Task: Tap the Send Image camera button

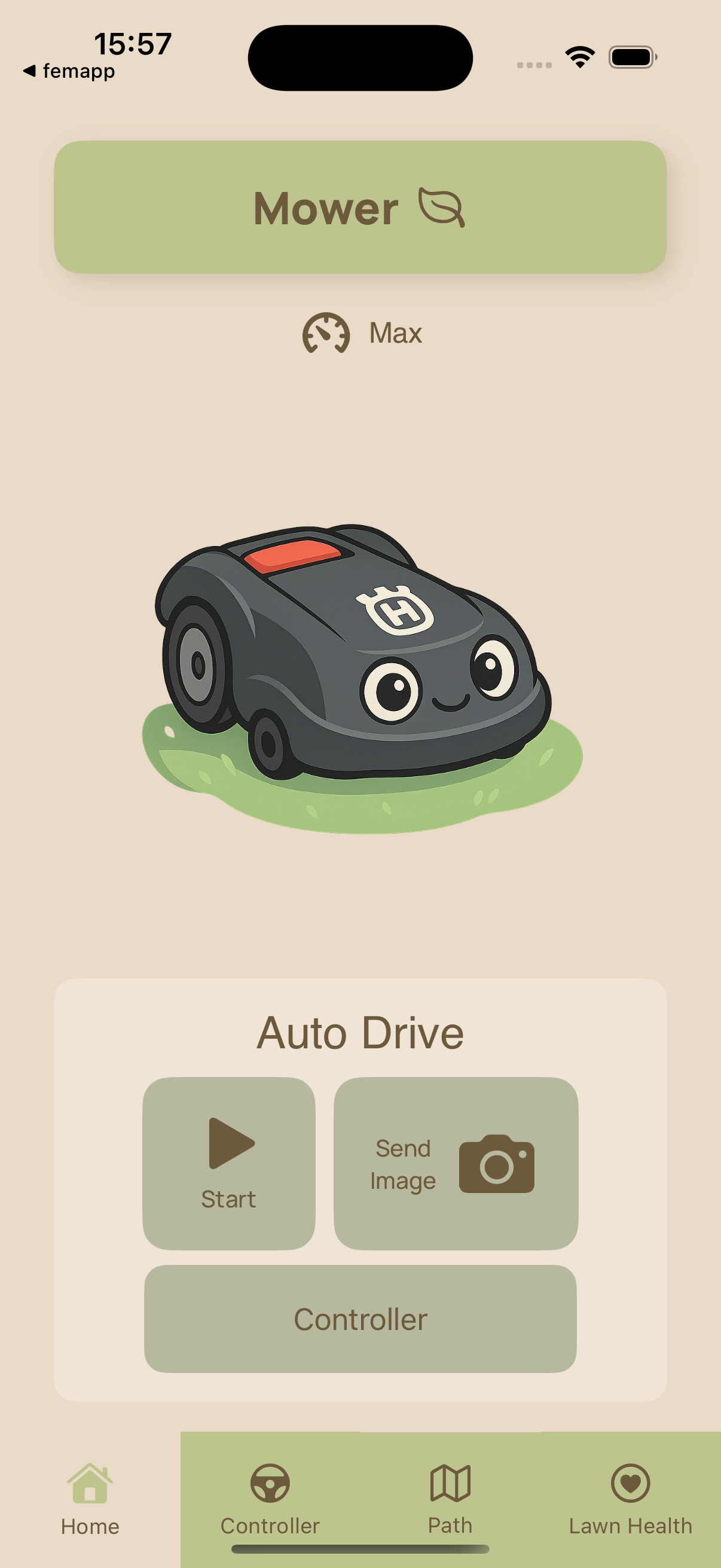Action: pos(455,1163)
